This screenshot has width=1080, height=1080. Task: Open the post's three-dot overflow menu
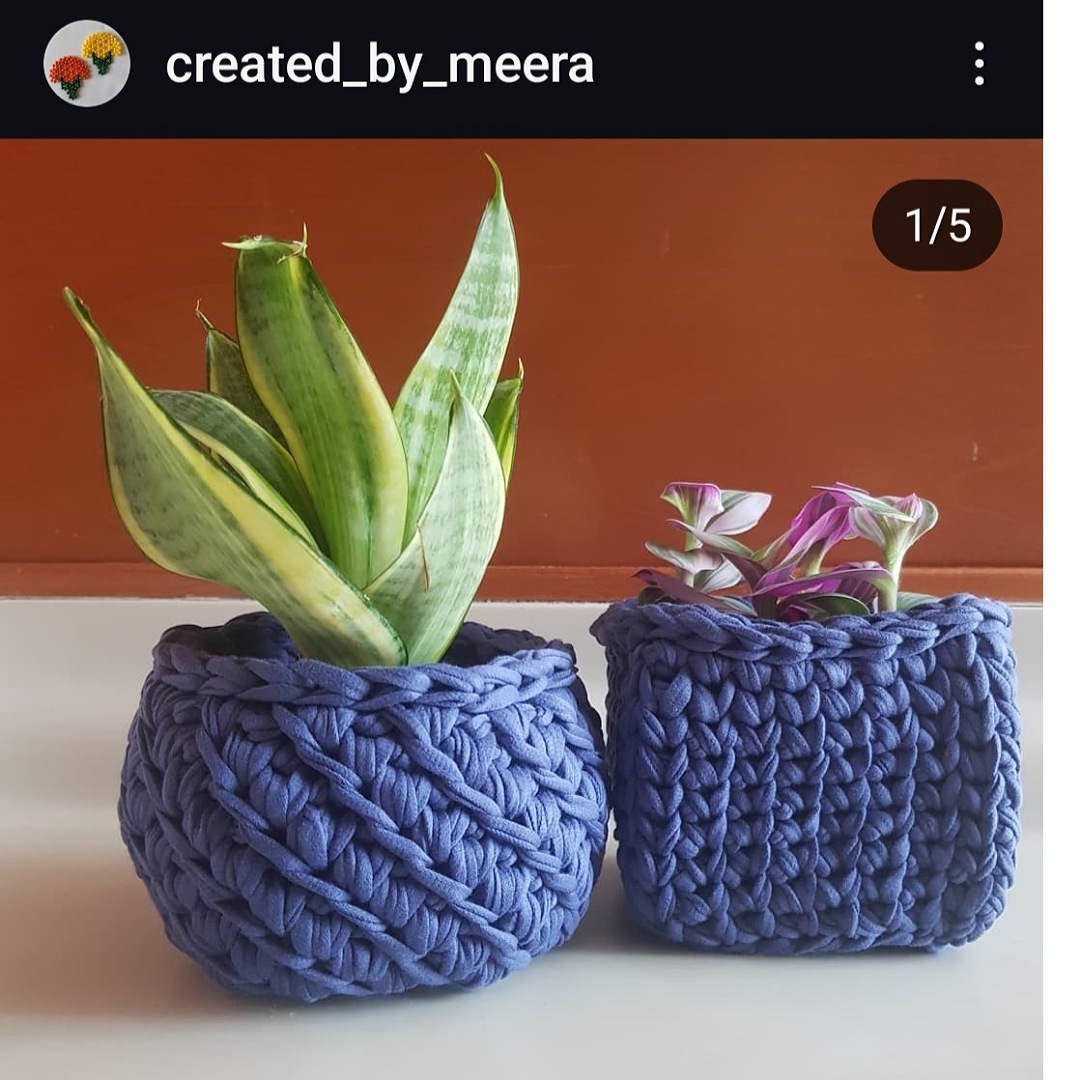click(978, 64)
